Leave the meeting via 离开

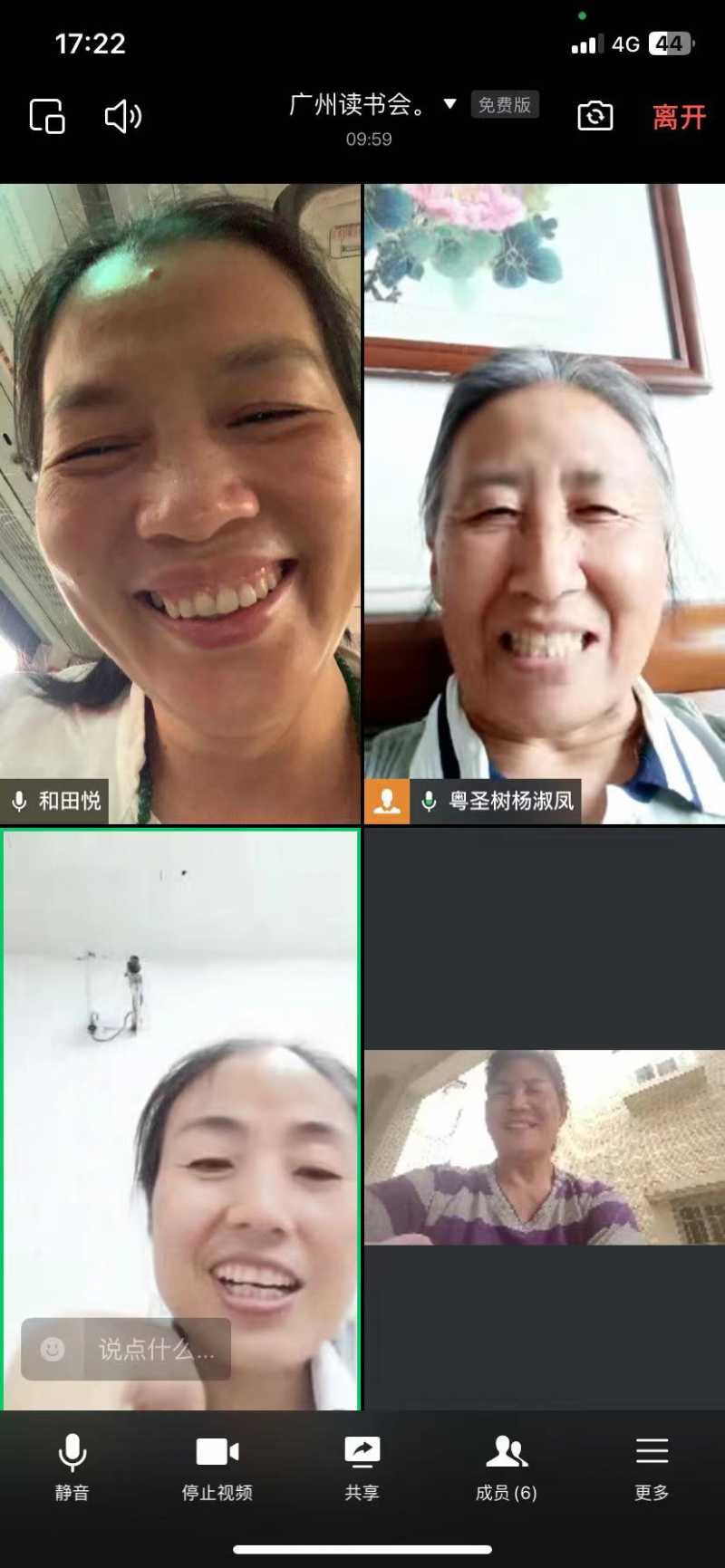point(679,117)
